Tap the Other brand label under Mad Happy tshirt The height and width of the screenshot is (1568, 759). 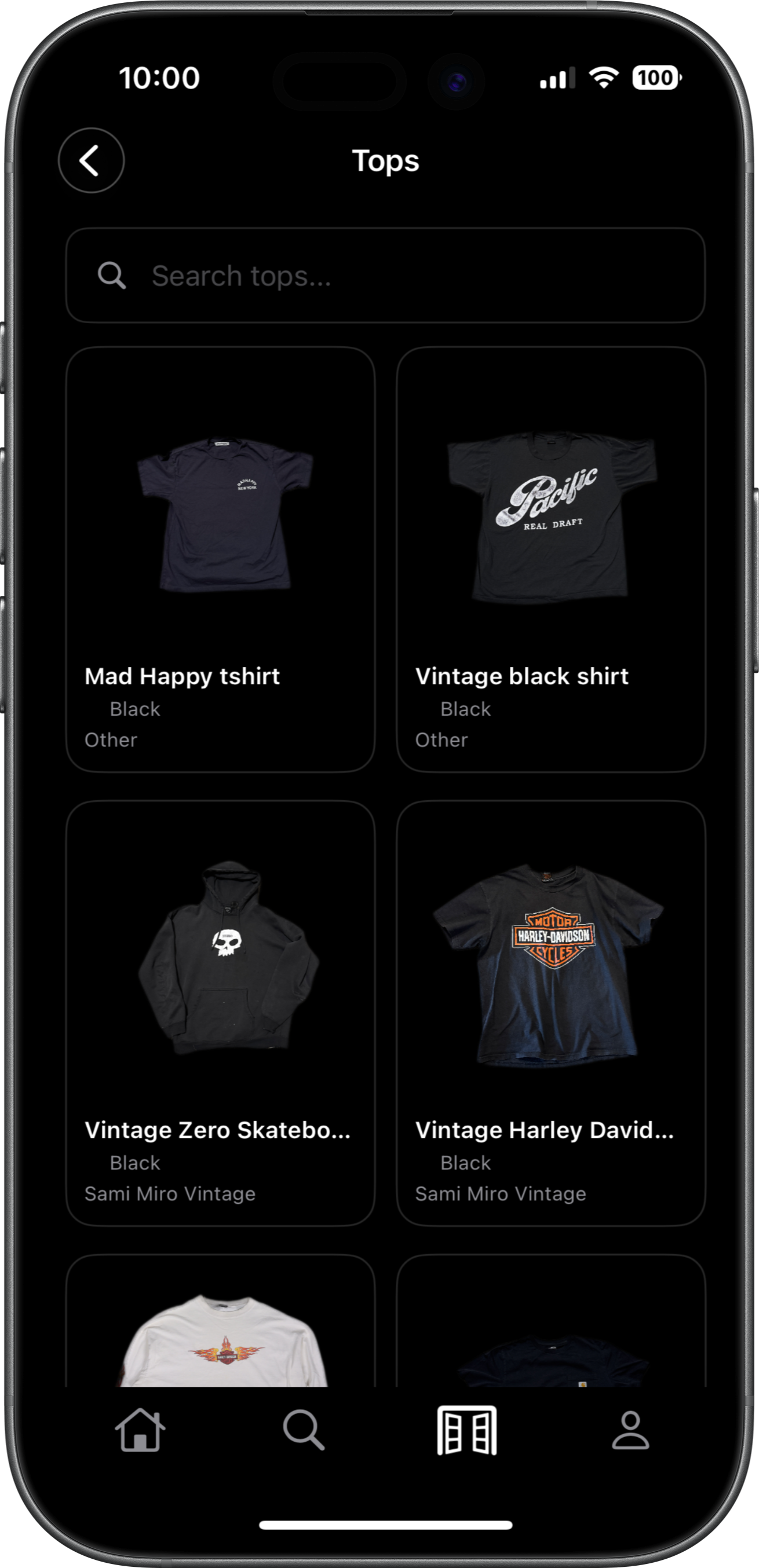click(x=111, y=739)
